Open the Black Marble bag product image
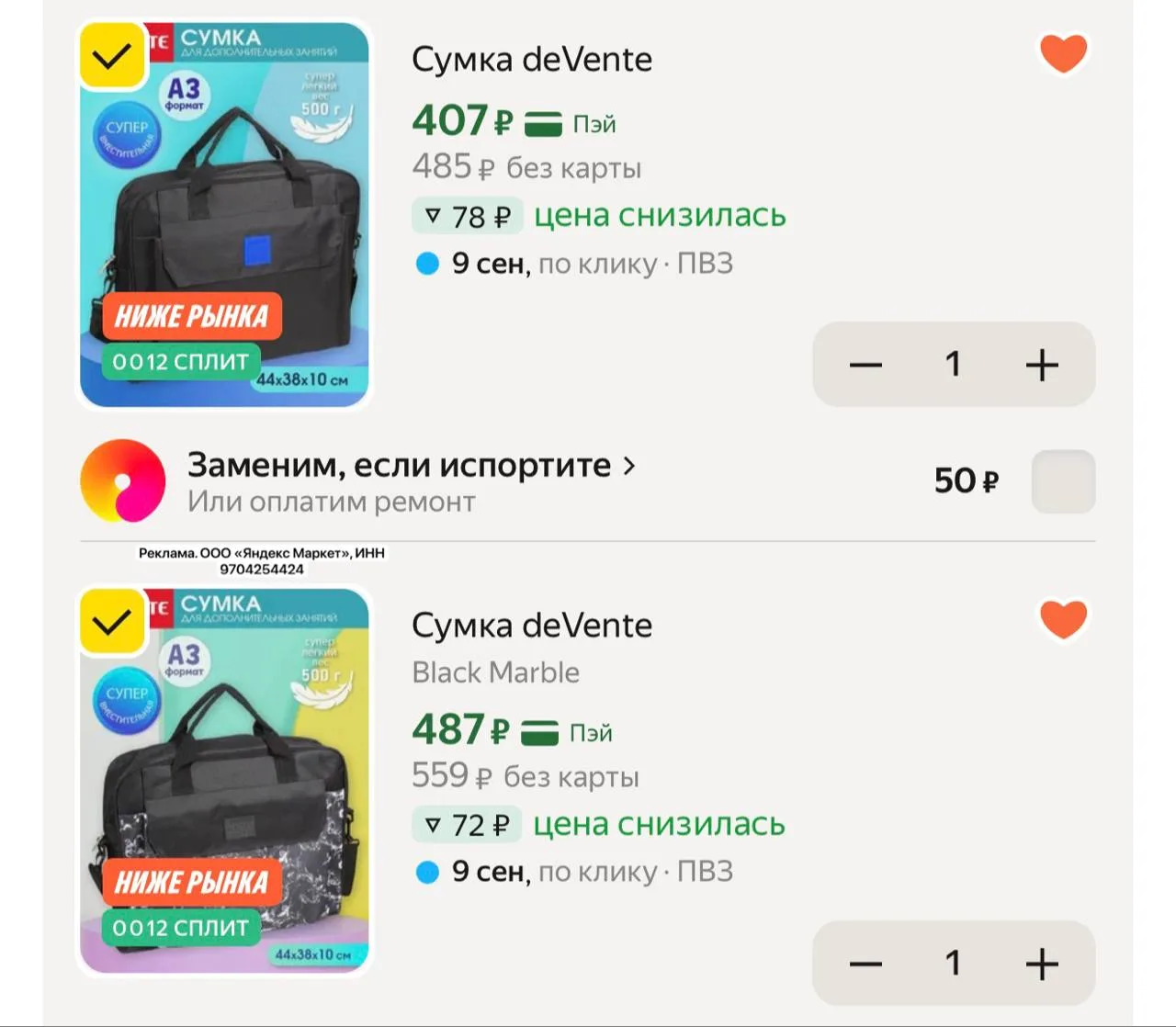The width and height of the screenshot is (1176, 1027). [224, 781]
